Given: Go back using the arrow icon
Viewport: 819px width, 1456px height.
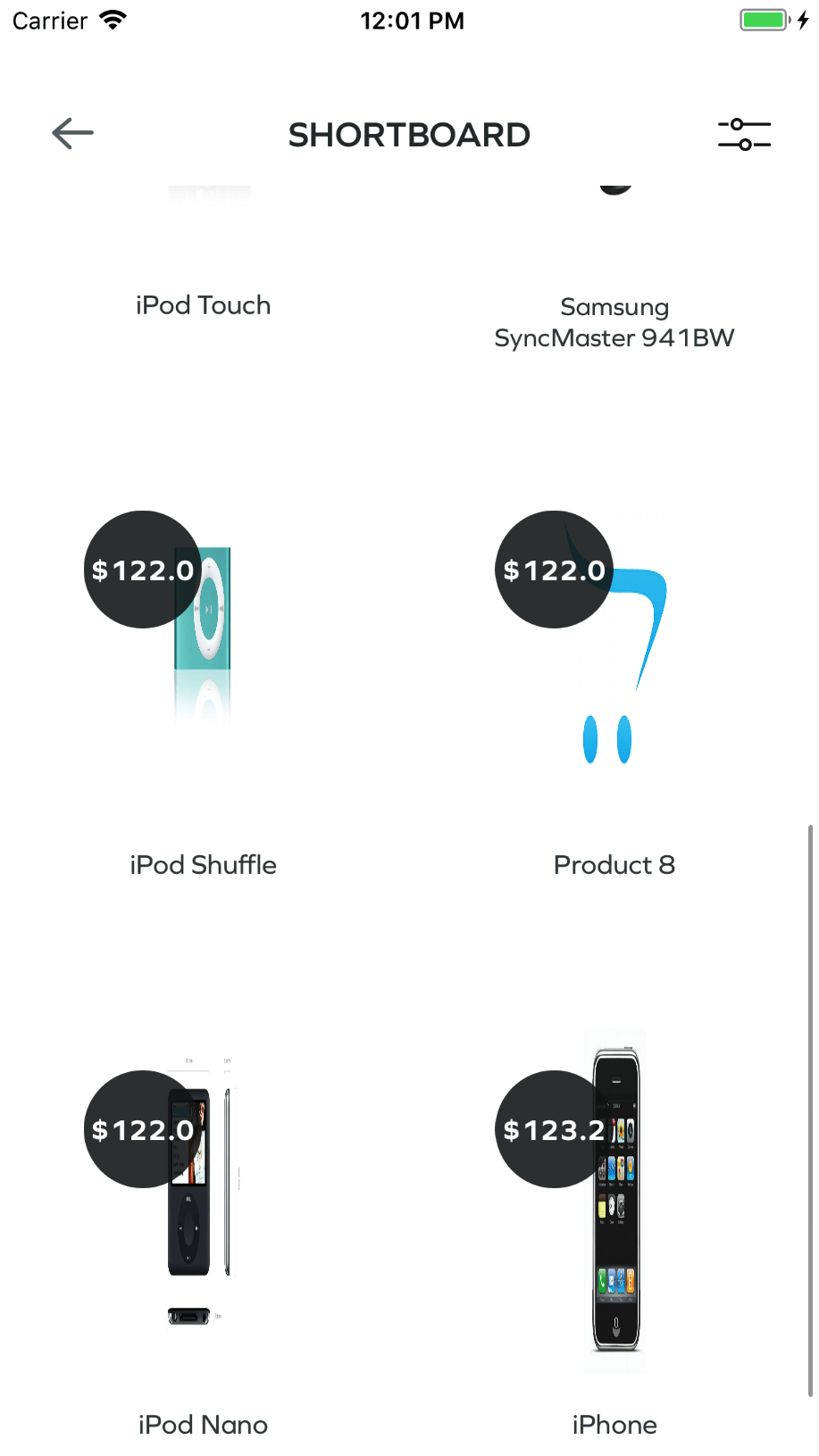Looking at the screenshot, I should 72,134.
